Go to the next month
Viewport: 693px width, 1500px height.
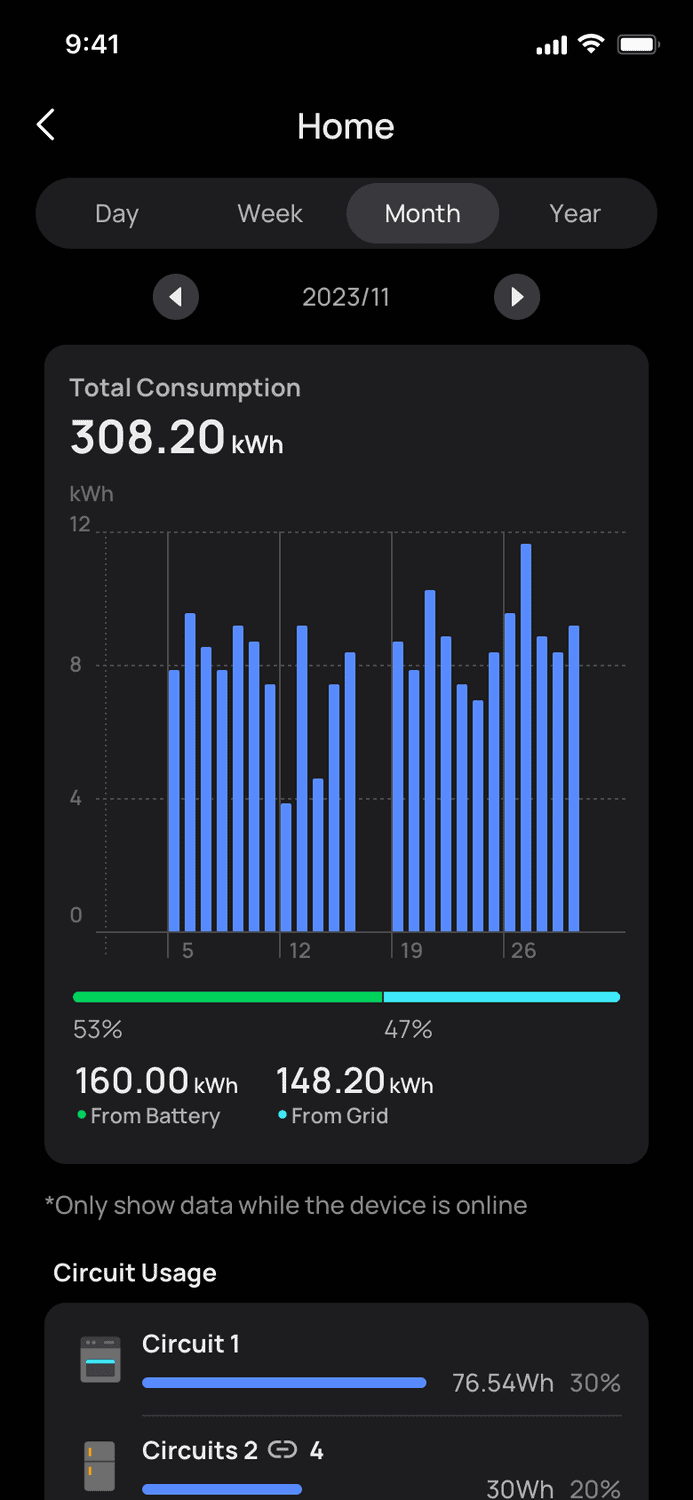[517, 297]
